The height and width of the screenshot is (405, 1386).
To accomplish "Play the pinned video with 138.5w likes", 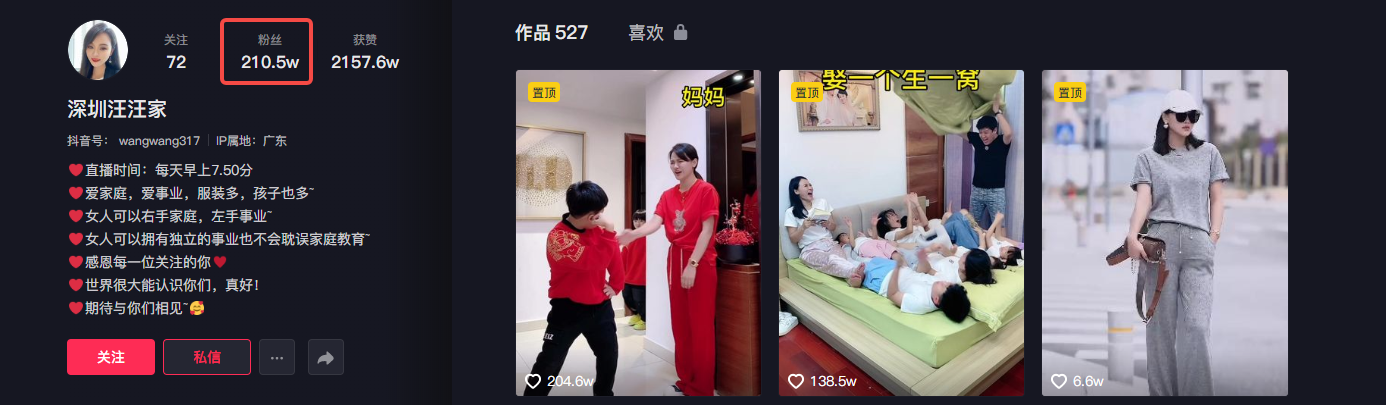I will tap(901, 232).
